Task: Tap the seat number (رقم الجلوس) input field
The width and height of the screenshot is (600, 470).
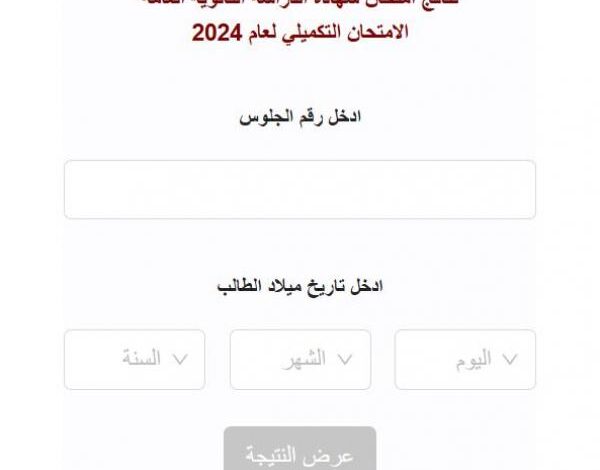Action: pyautogui.click(x=299, y=190)
